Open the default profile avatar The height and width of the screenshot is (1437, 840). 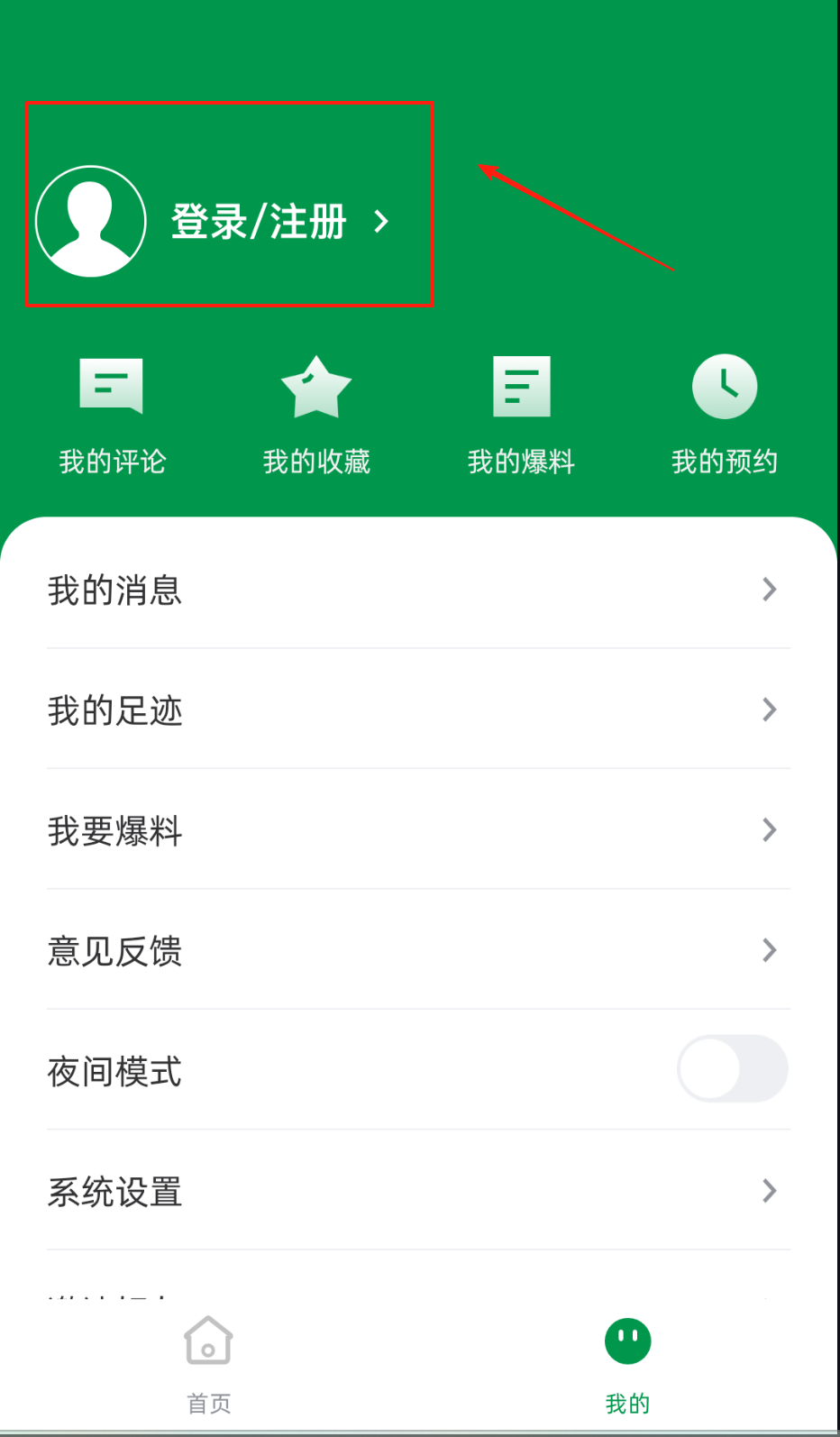coord(91,221)
